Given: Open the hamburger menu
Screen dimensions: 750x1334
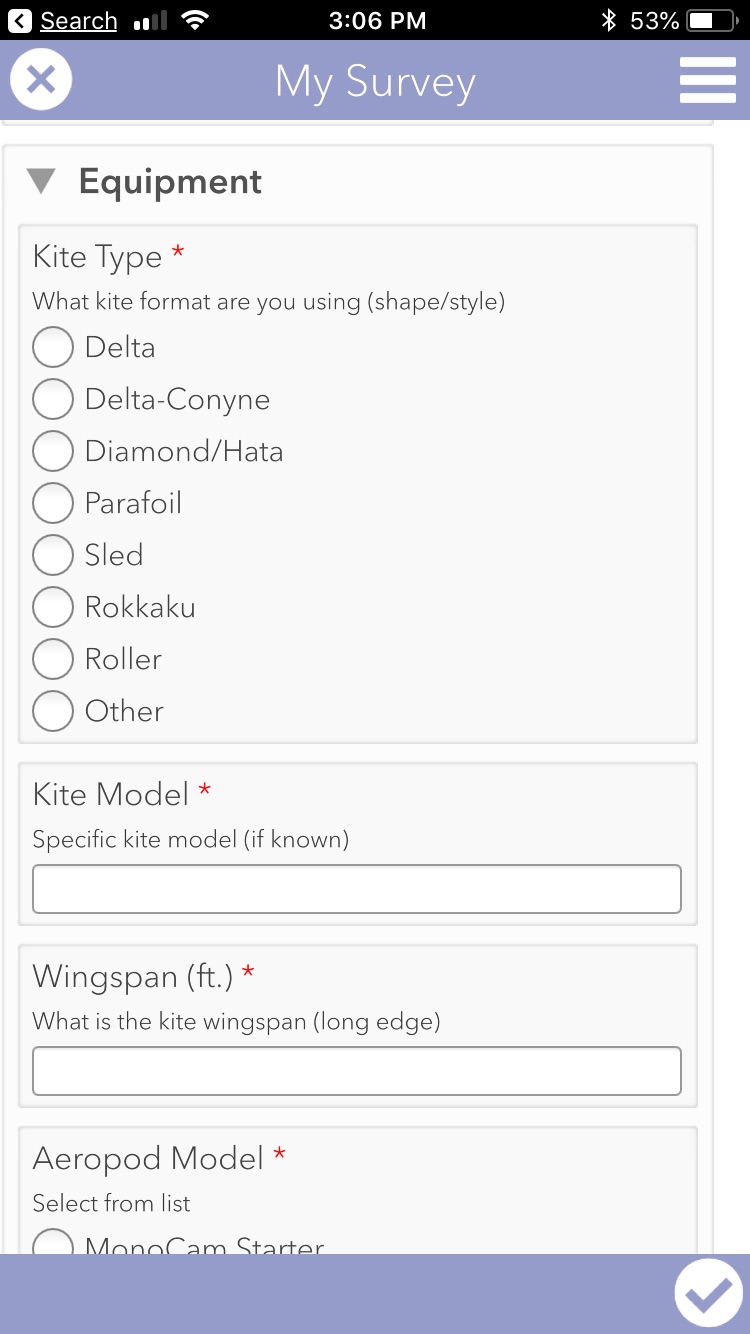Looking at the screenshot, I should [707, 80].
